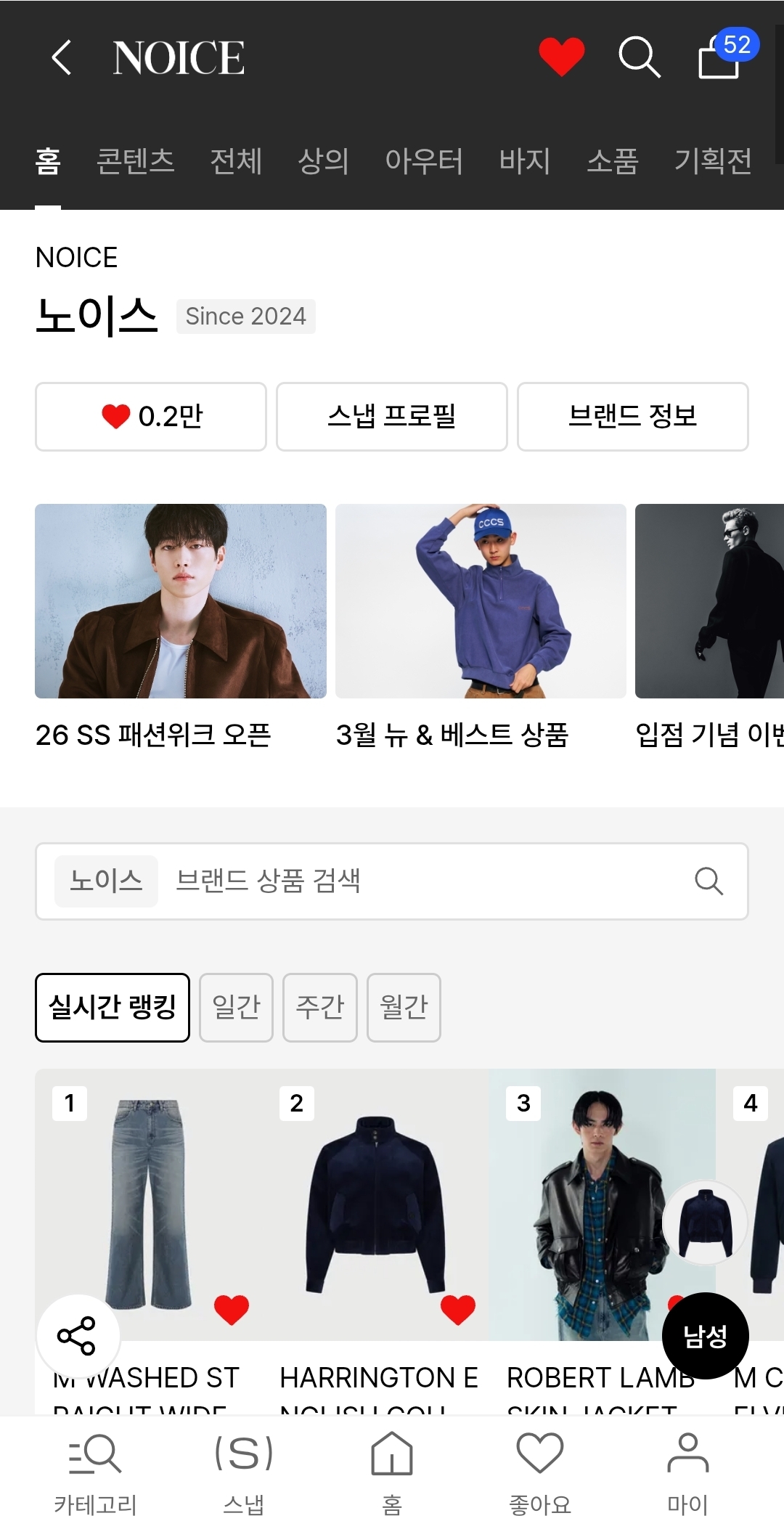Go back using the header arrow
Screen dimensions: 784x1537
tap(62, 57)
